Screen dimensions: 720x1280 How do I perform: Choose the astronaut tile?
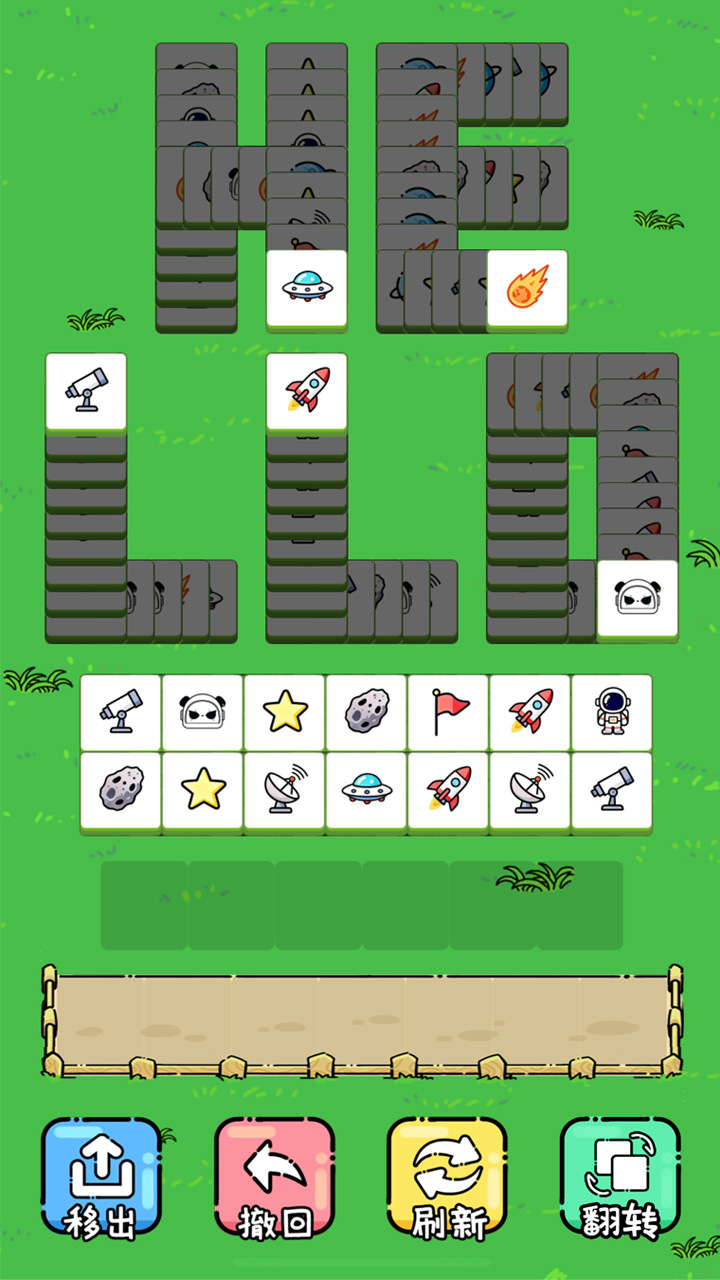point(611,711)
